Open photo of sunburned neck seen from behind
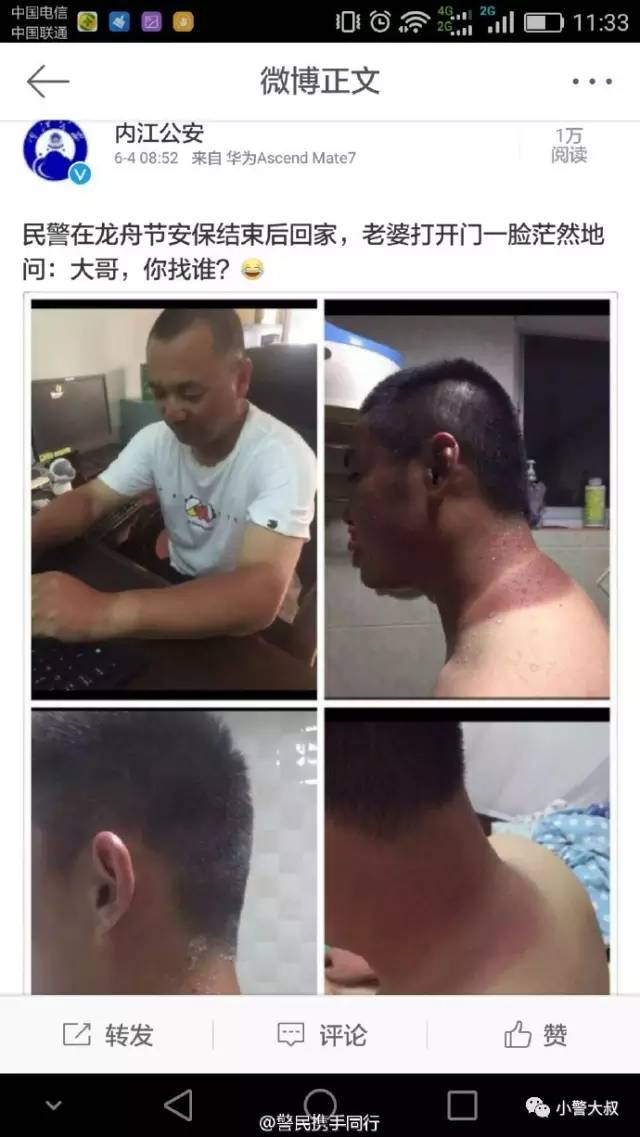Screen dimensions: 640x1137 466,850
